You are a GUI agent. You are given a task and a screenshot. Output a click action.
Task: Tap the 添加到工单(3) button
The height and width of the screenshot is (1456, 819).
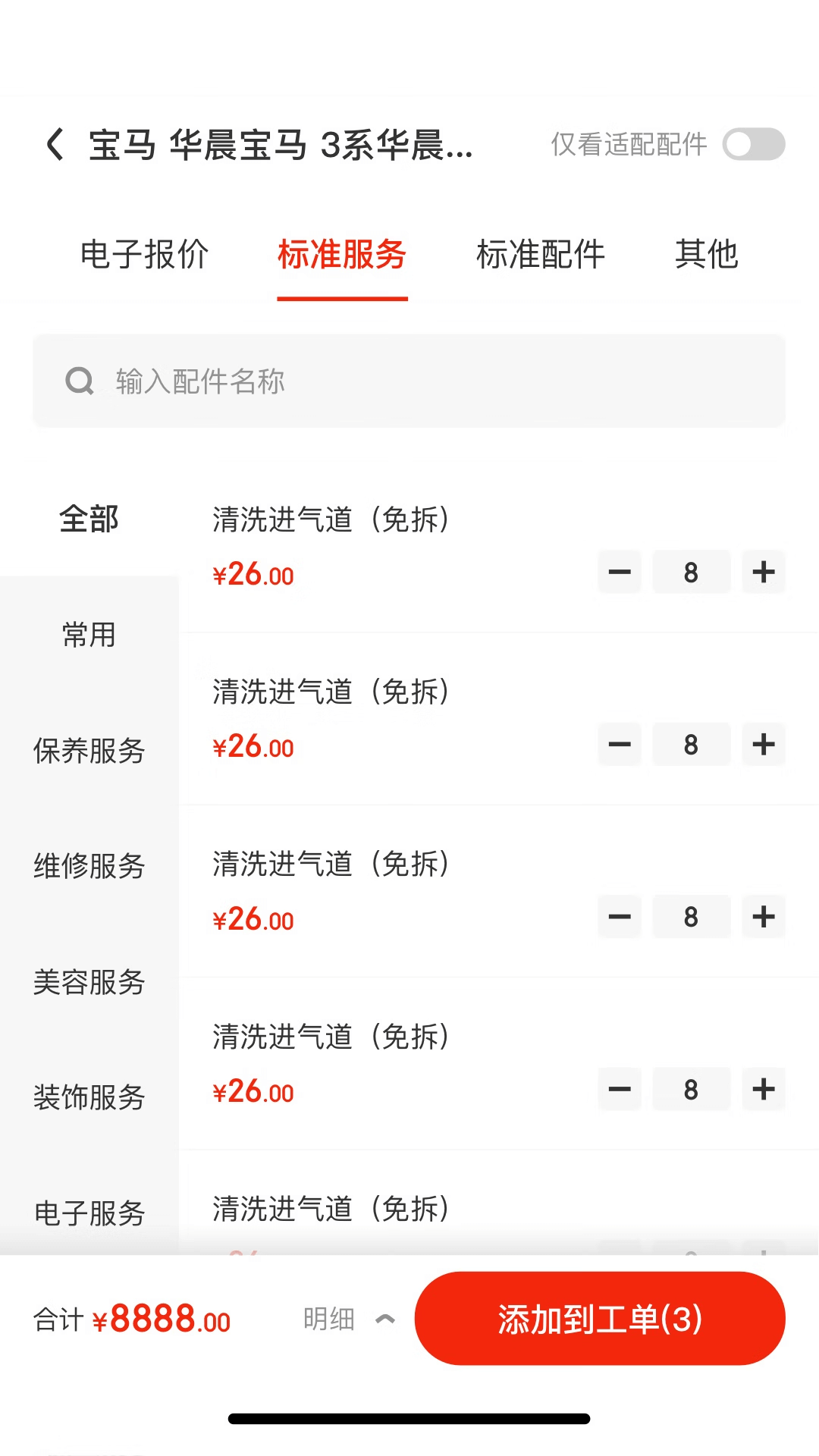[x=600, y=1319]
